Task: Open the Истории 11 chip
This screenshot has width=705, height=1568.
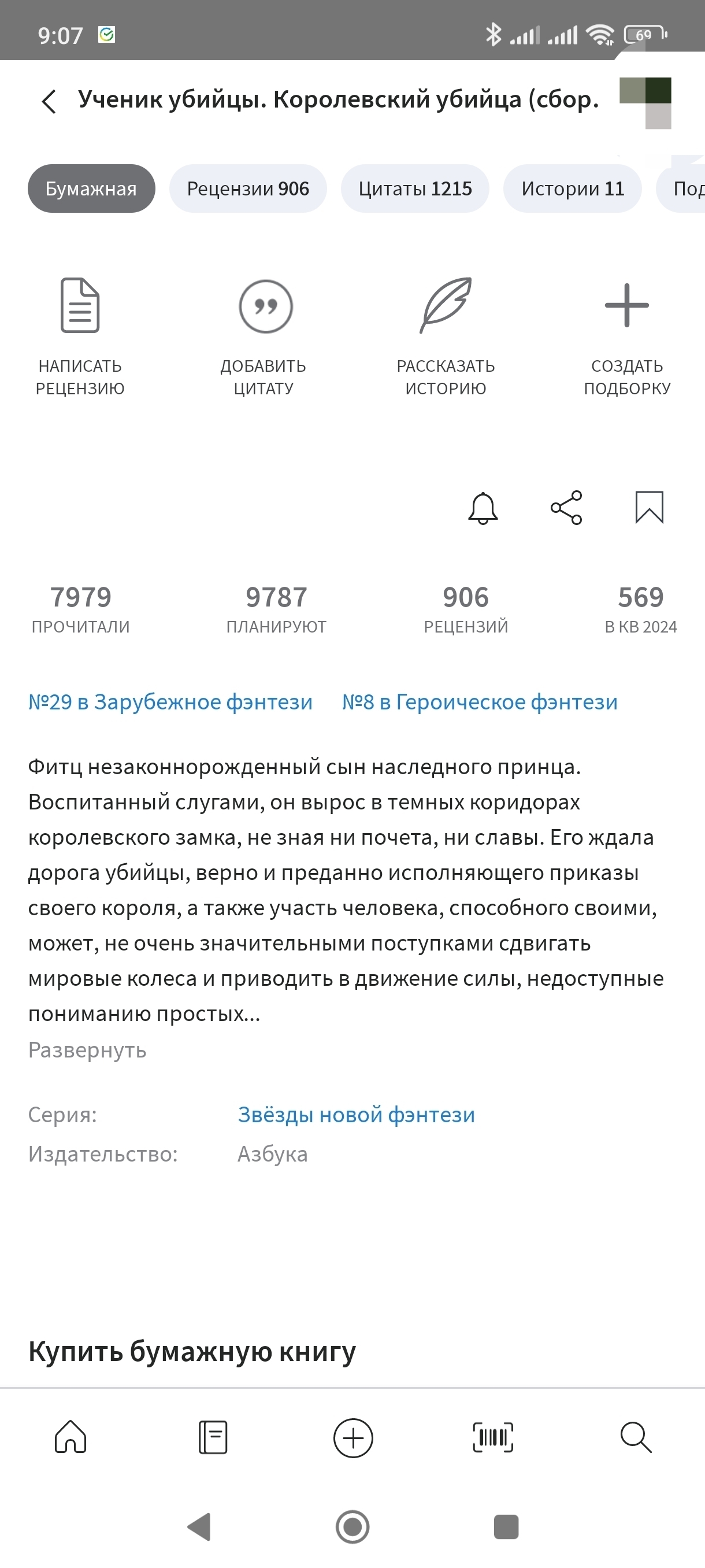Action: tap(573, 188)
